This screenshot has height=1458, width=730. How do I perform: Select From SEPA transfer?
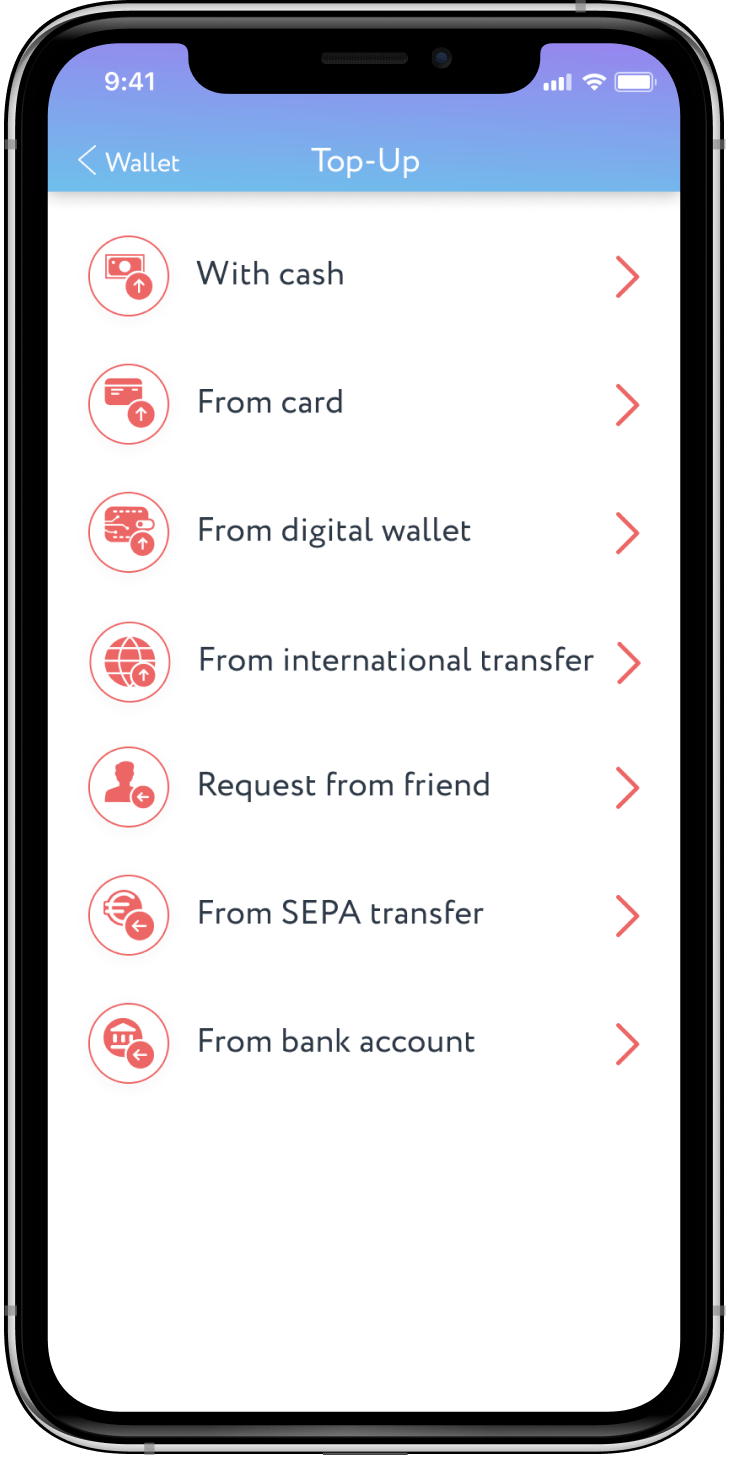[340, 913]
